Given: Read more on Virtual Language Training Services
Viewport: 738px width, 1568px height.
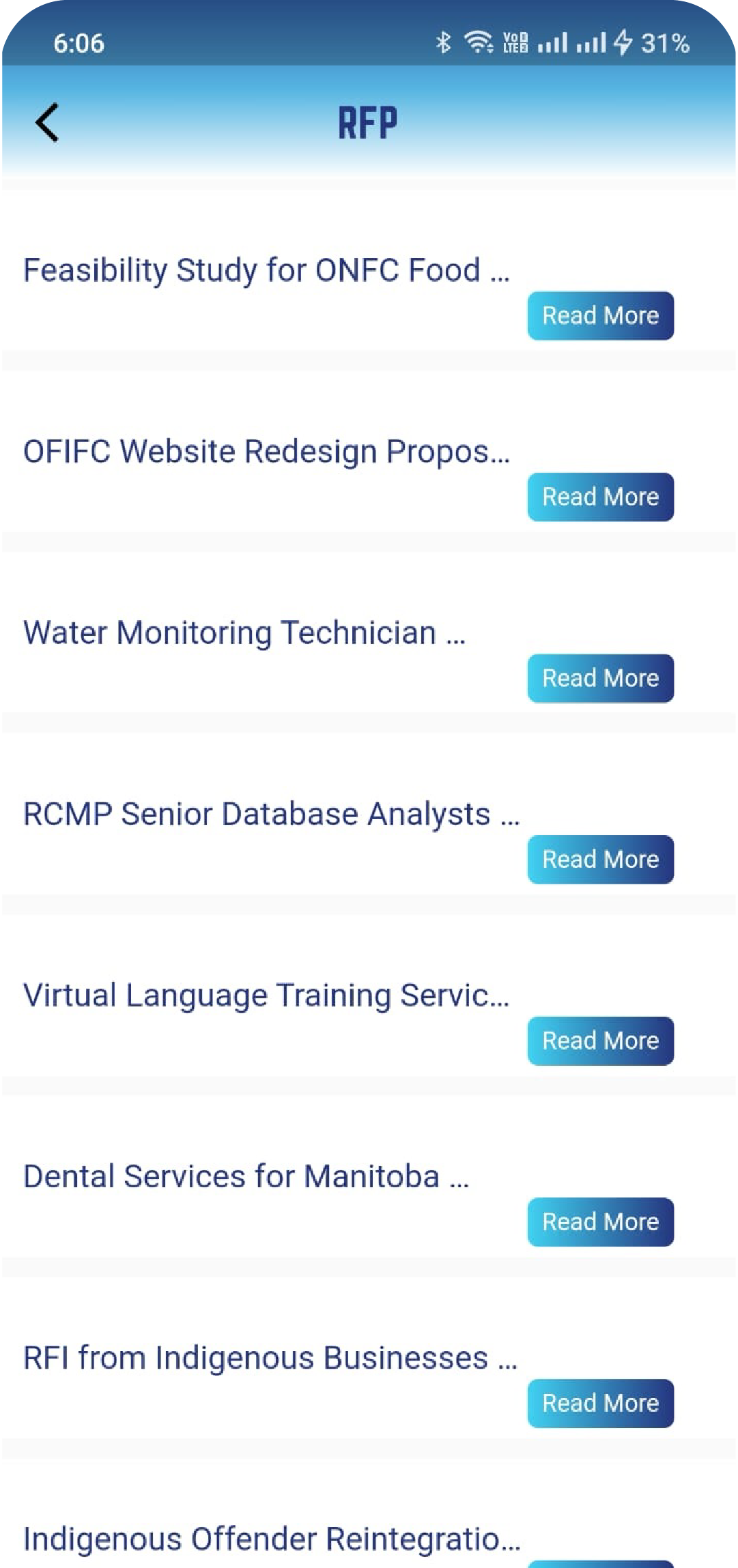Looking at the screenshot, I should pyautogui.click(x=600, y=1041).
